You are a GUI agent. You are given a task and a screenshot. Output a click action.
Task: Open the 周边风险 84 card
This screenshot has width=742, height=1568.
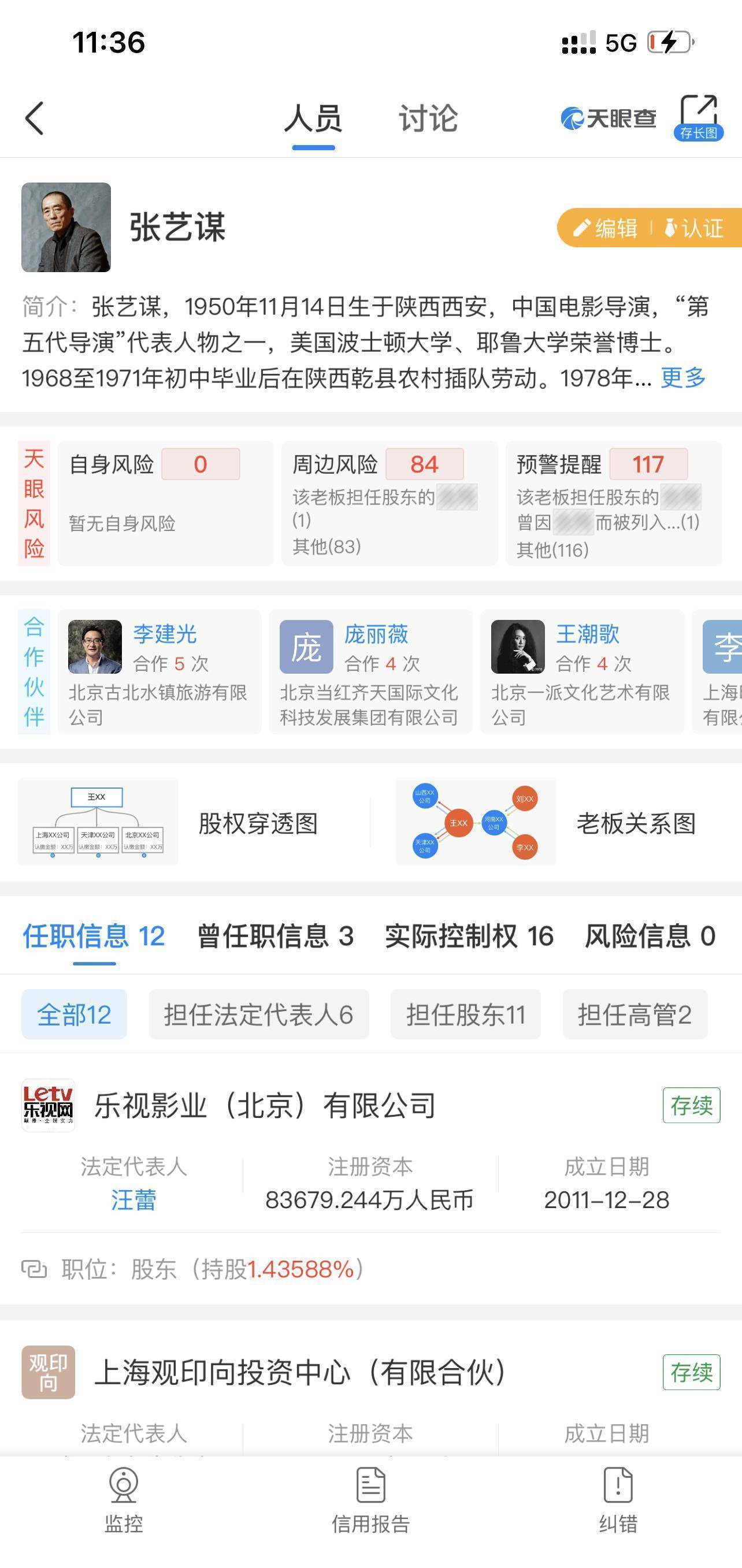(x=389, y=503)
